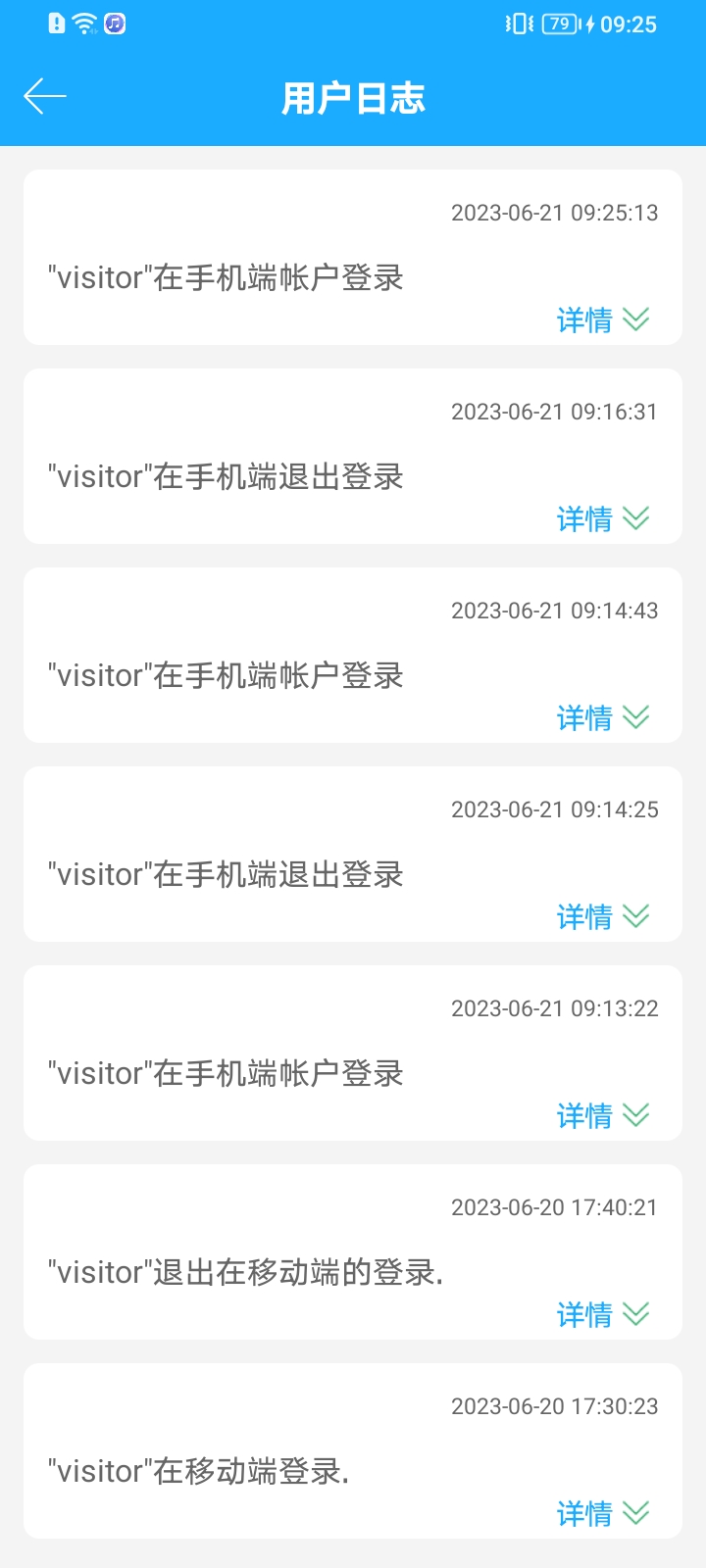Collapse chevron on the 09:14:25 entry

point(635,916)
